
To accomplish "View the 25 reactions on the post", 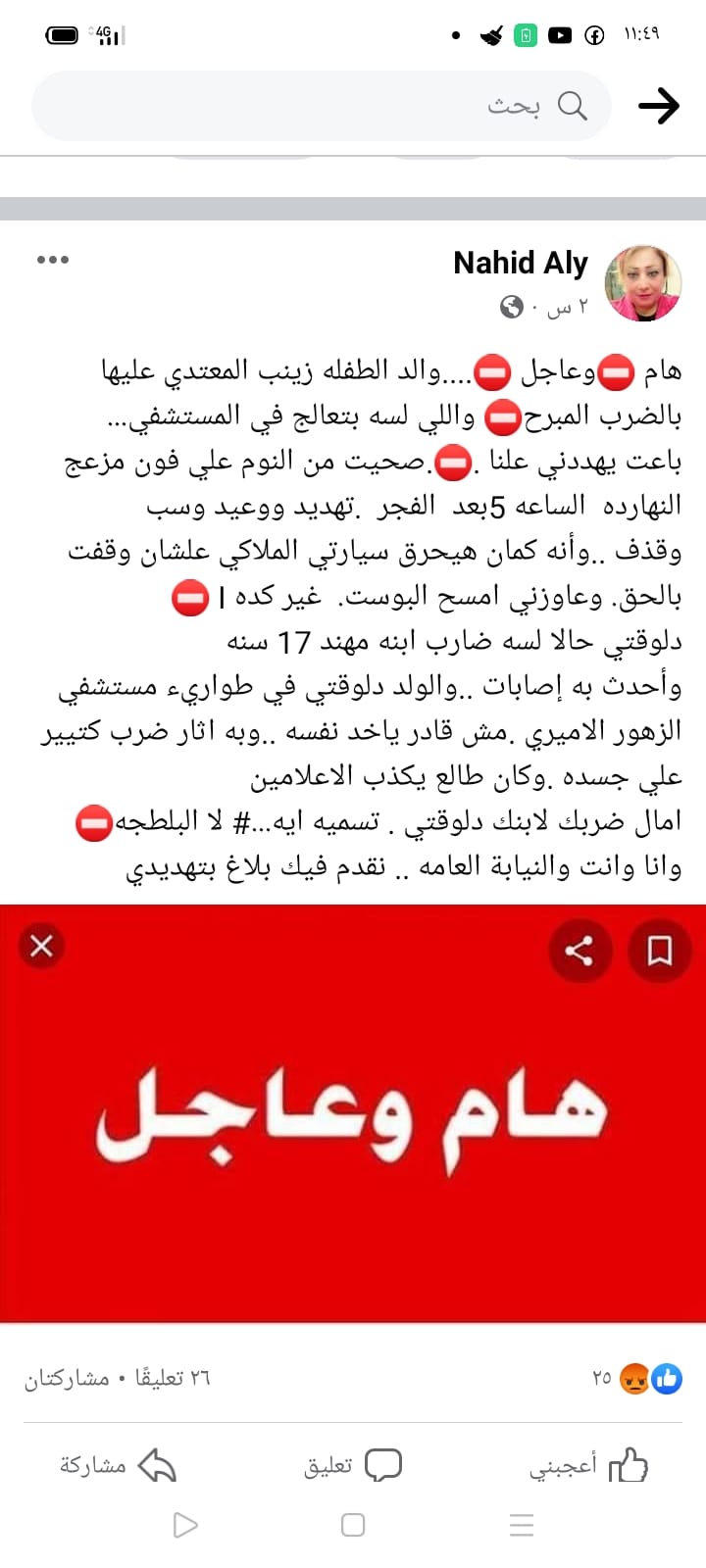I will (x=637, y=1378).
